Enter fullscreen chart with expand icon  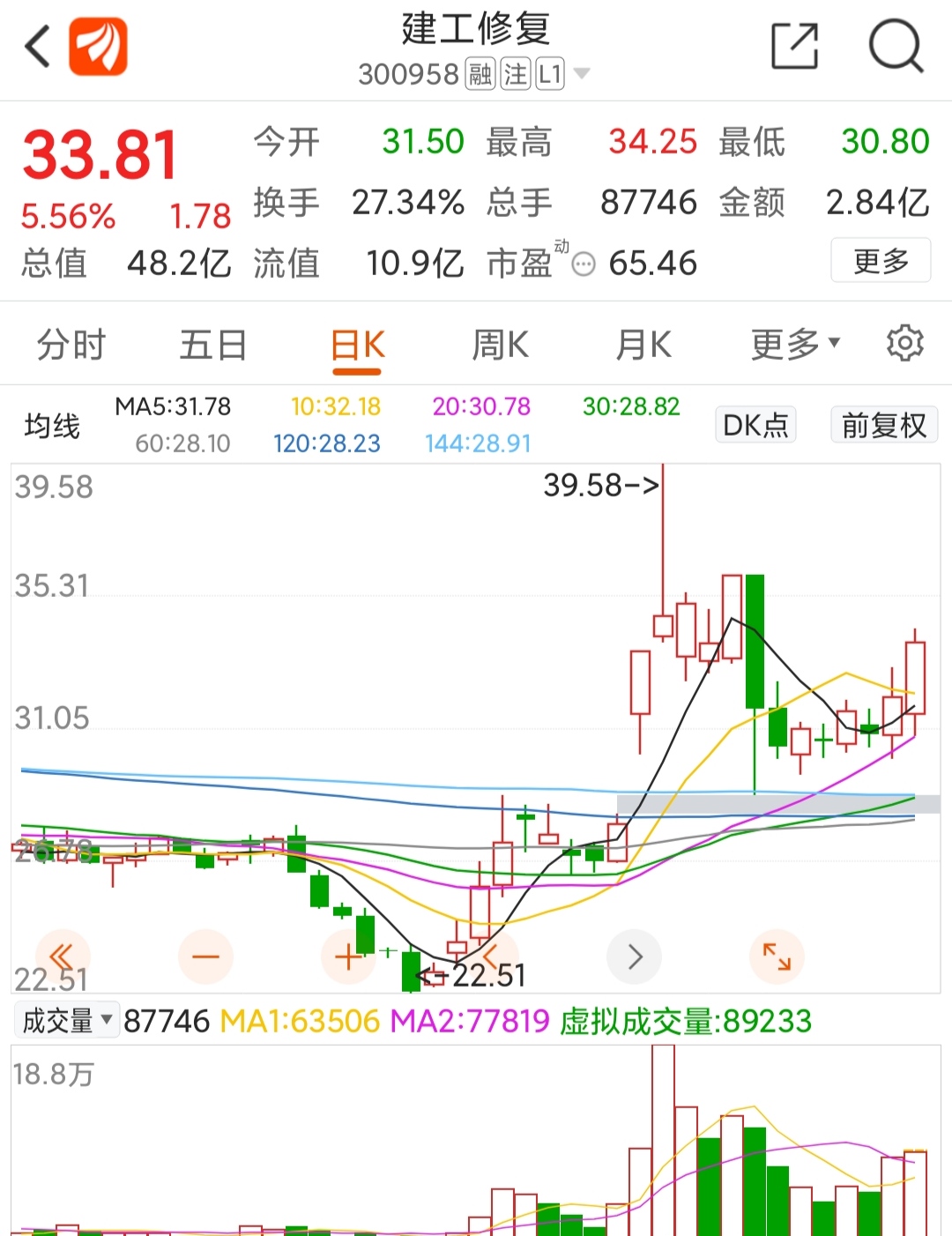(777, 956)
